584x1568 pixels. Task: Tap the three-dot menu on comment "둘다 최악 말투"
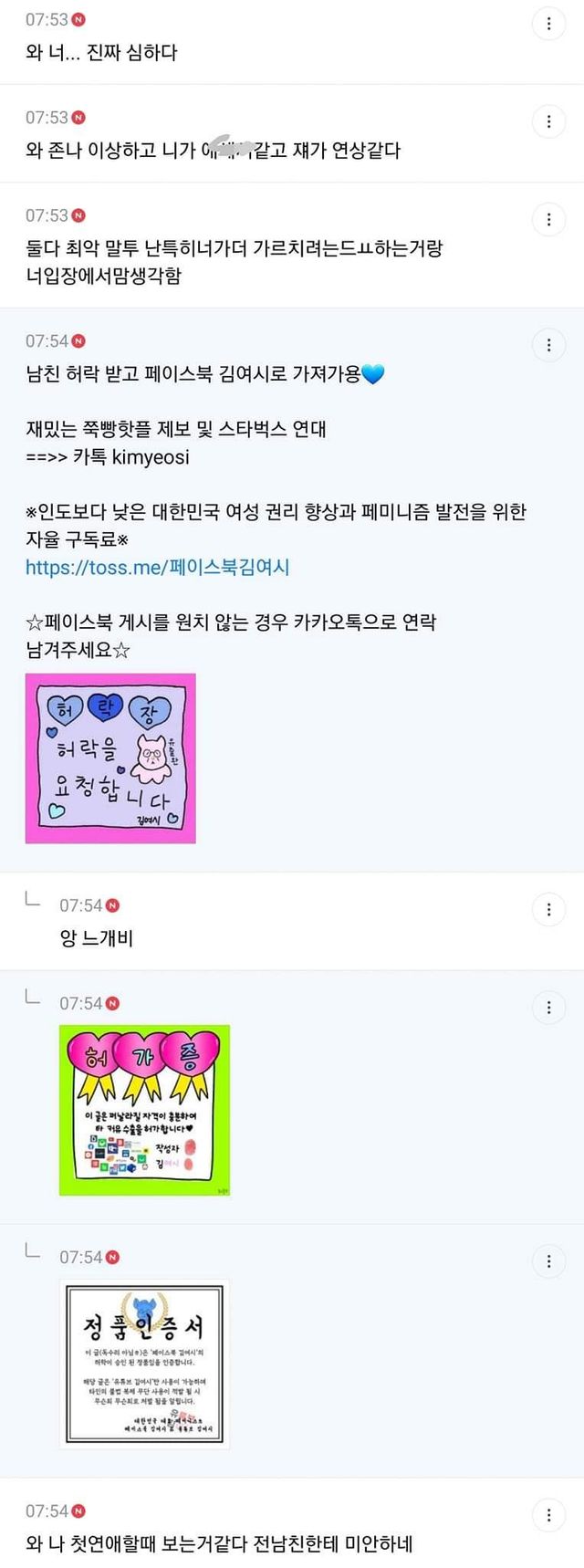pyautogui.click(x=548, y=219)
